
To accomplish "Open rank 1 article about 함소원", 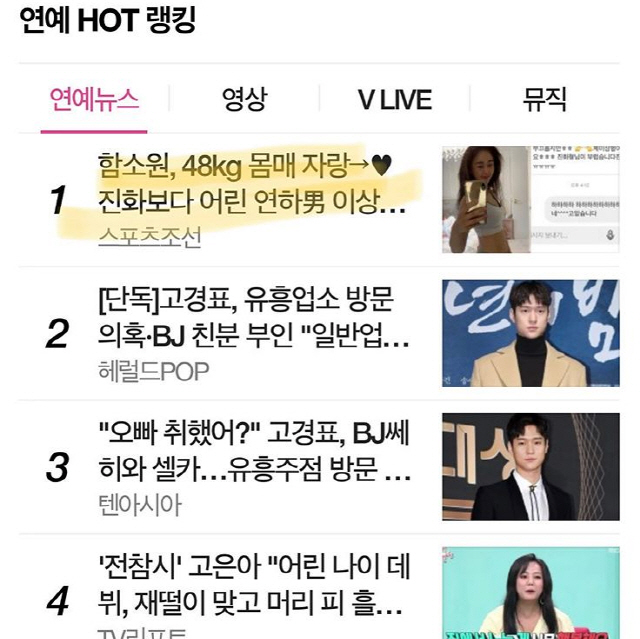I will [x=252, y=184].
